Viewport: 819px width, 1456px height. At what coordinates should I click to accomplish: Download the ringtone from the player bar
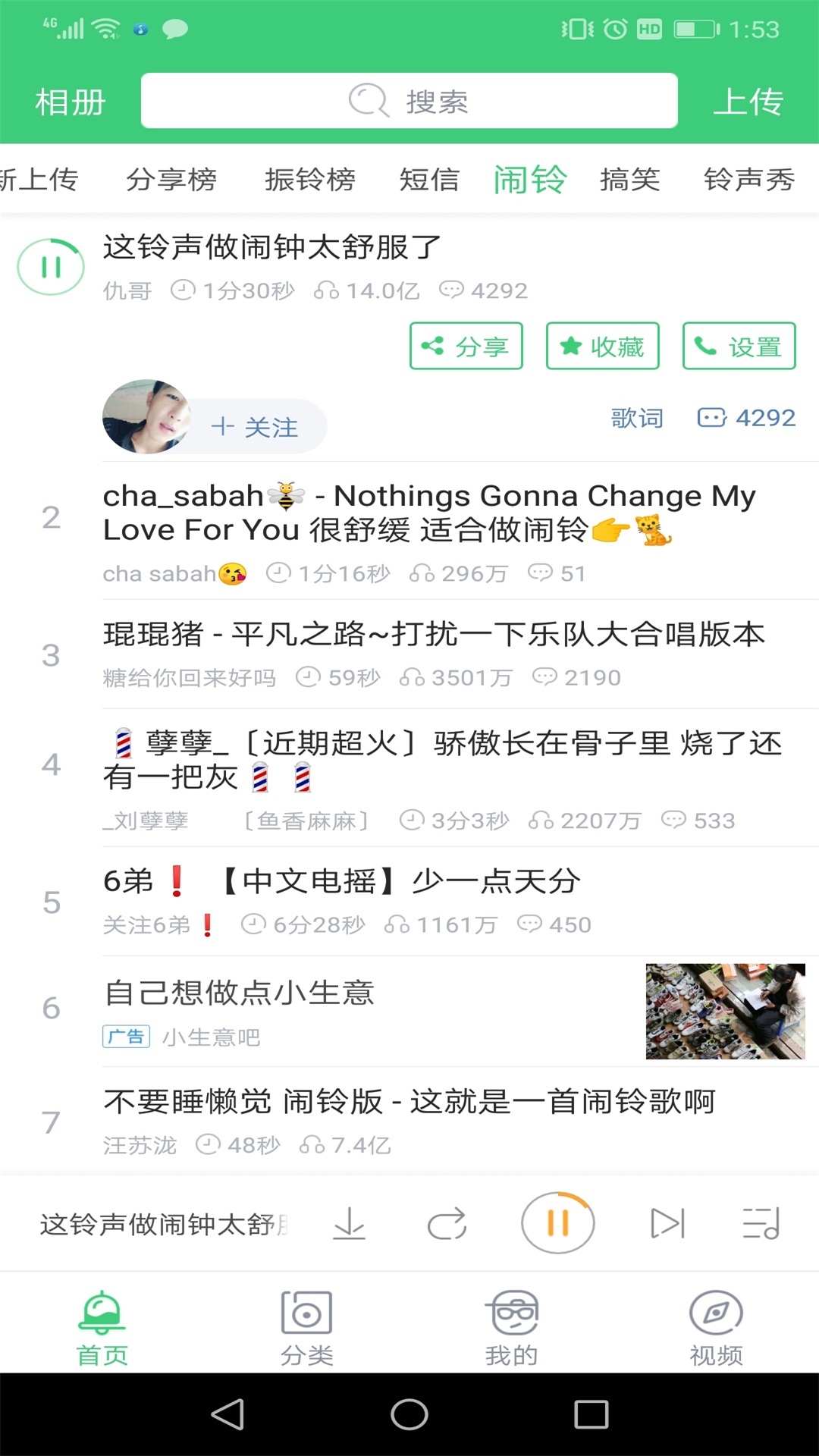click(x=350, y=1223)
